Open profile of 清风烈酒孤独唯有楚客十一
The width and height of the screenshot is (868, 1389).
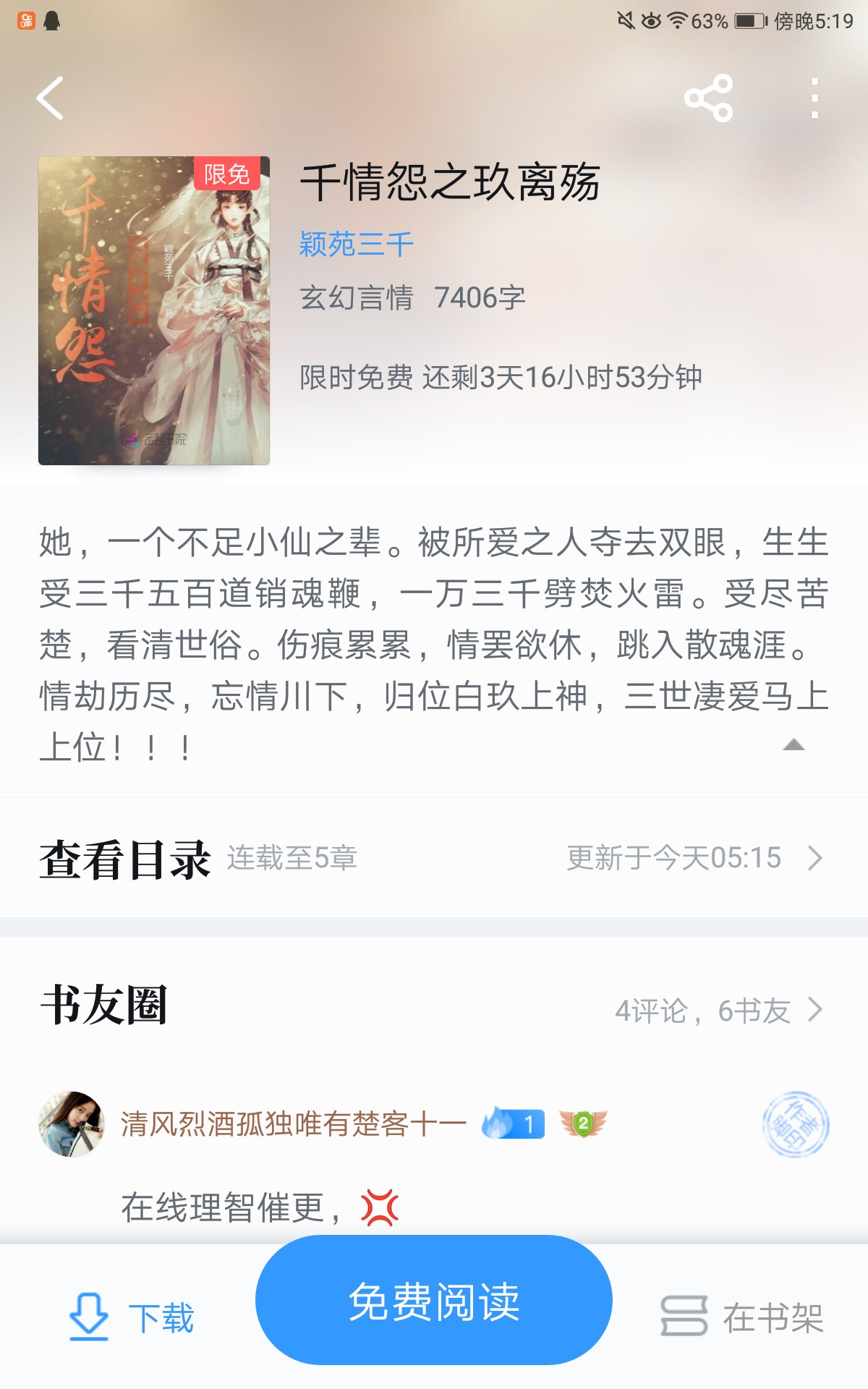click(72, 1123)
